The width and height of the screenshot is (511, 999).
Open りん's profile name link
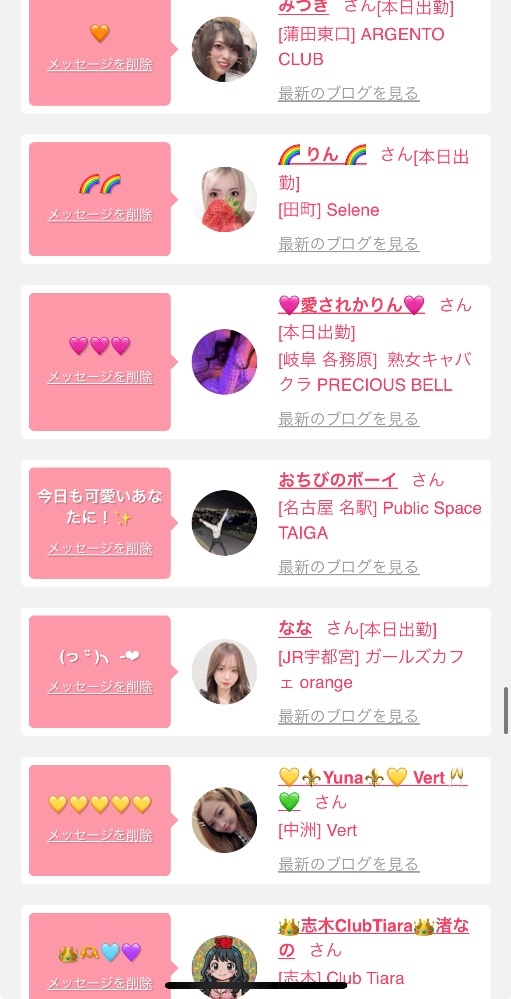pyautogui.click(x=322, y=155)
